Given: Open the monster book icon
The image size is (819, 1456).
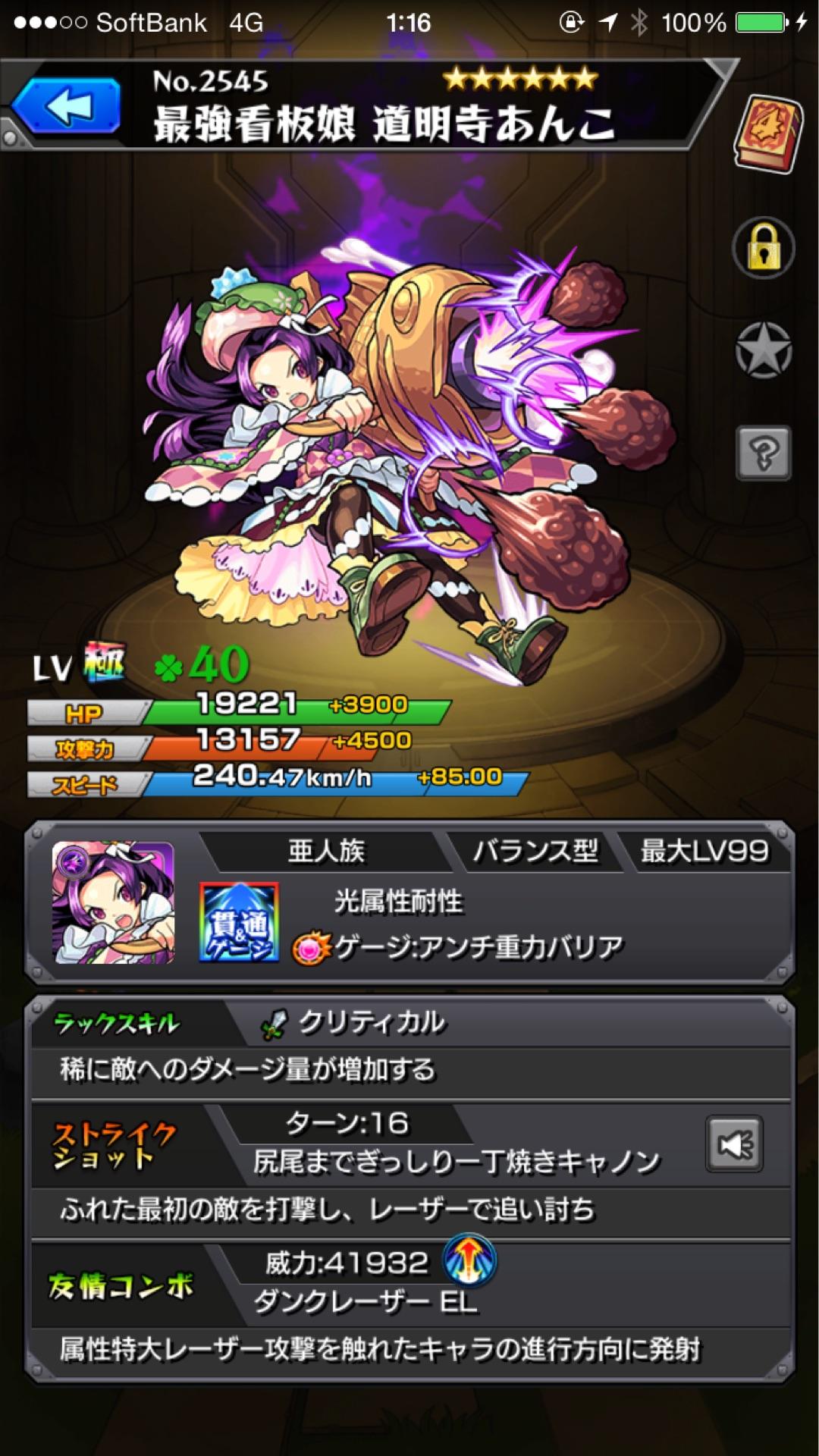Looking at the screenshot, I should click(767, 133).
